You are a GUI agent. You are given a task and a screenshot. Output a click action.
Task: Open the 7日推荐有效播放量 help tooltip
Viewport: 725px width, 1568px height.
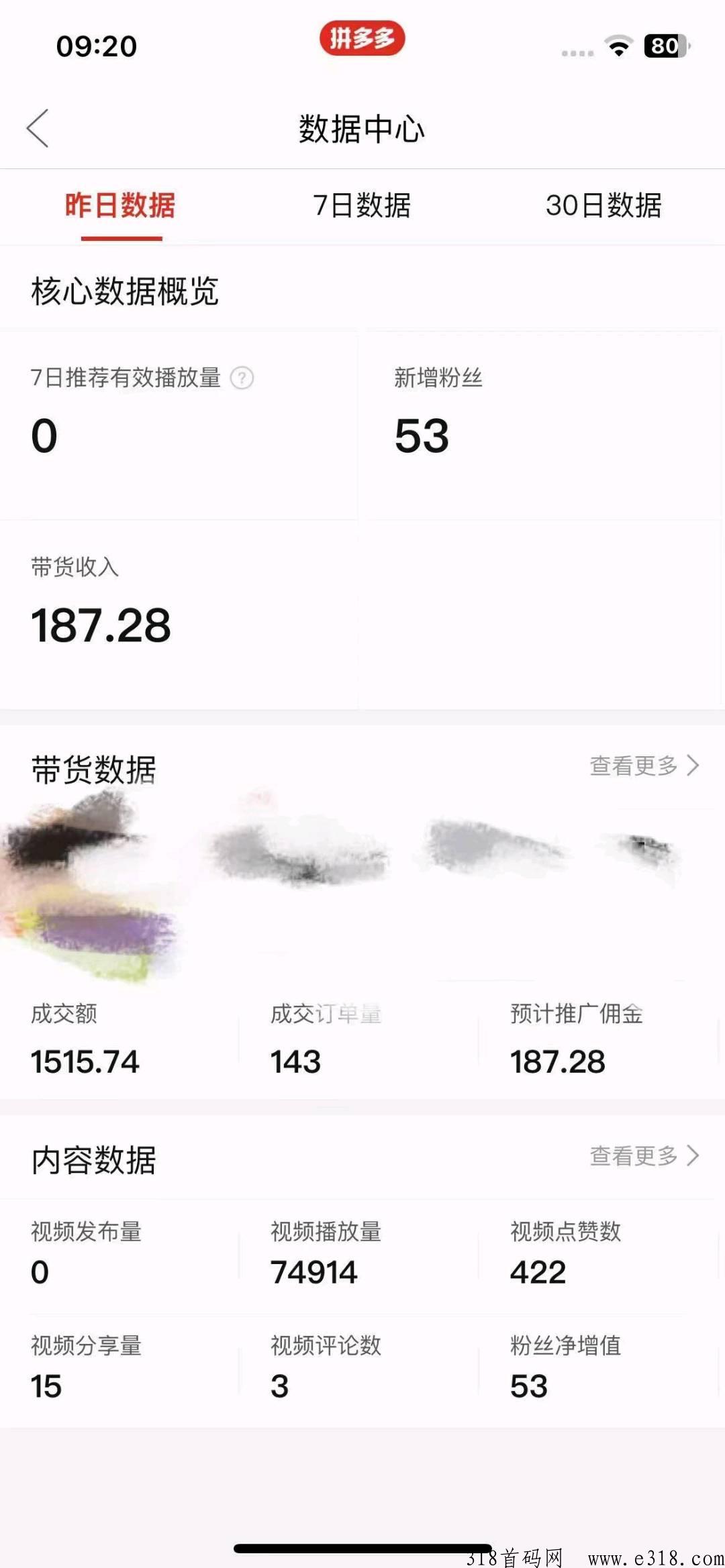pyautogui.click(x=240, y=378)
